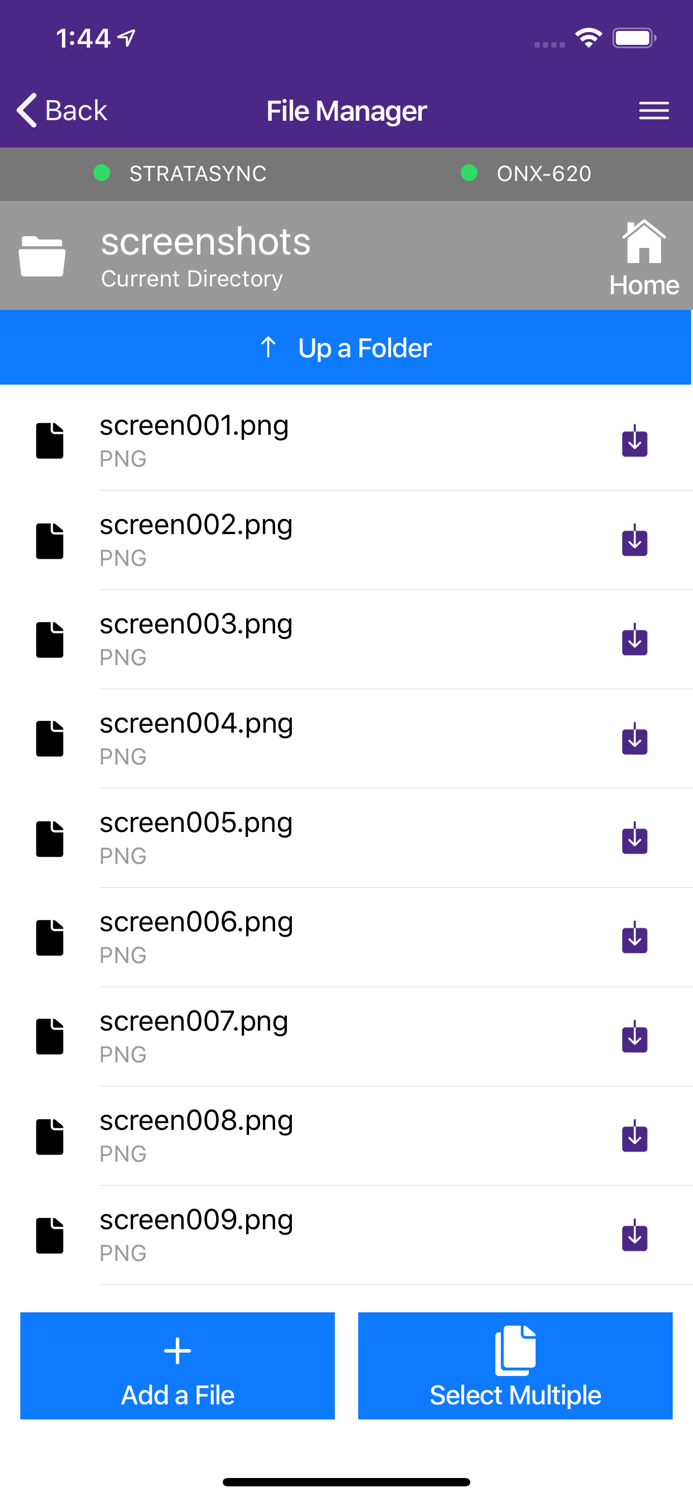Download screen006.png
This screenshot has height=1500, width=693.
(635, 938)
